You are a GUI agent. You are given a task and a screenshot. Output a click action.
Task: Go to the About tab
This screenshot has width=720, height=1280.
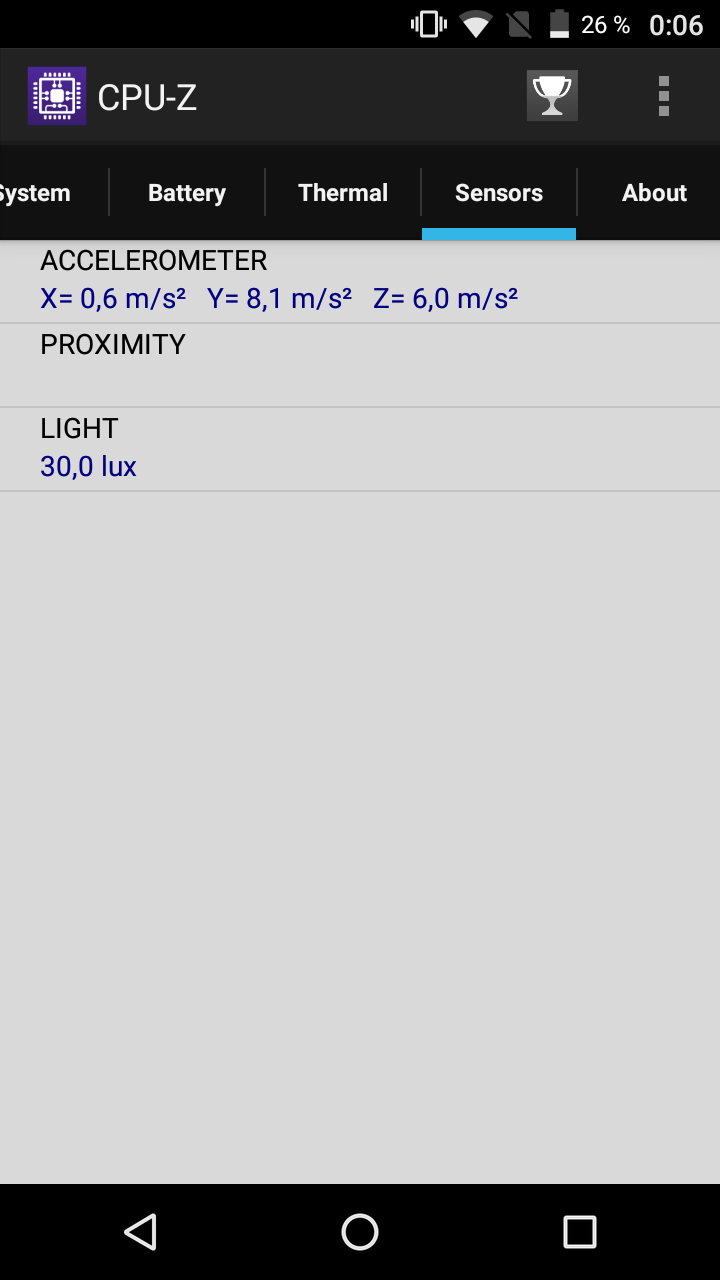coord(654,193)
